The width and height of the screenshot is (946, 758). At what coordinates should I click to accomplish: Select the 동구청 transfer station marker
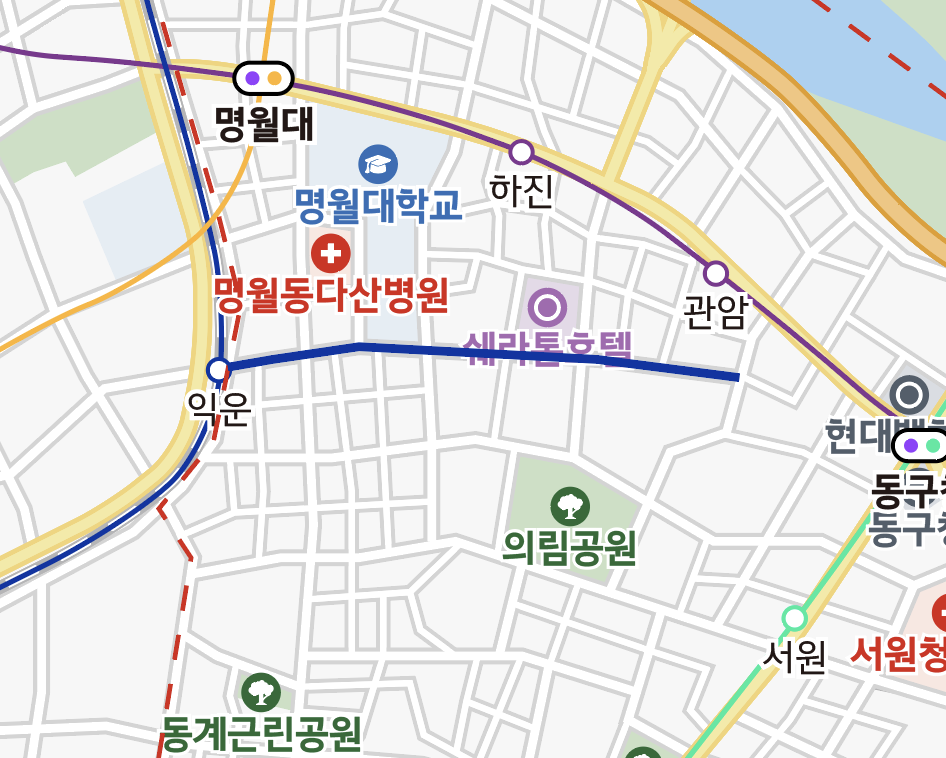(921, 445)
